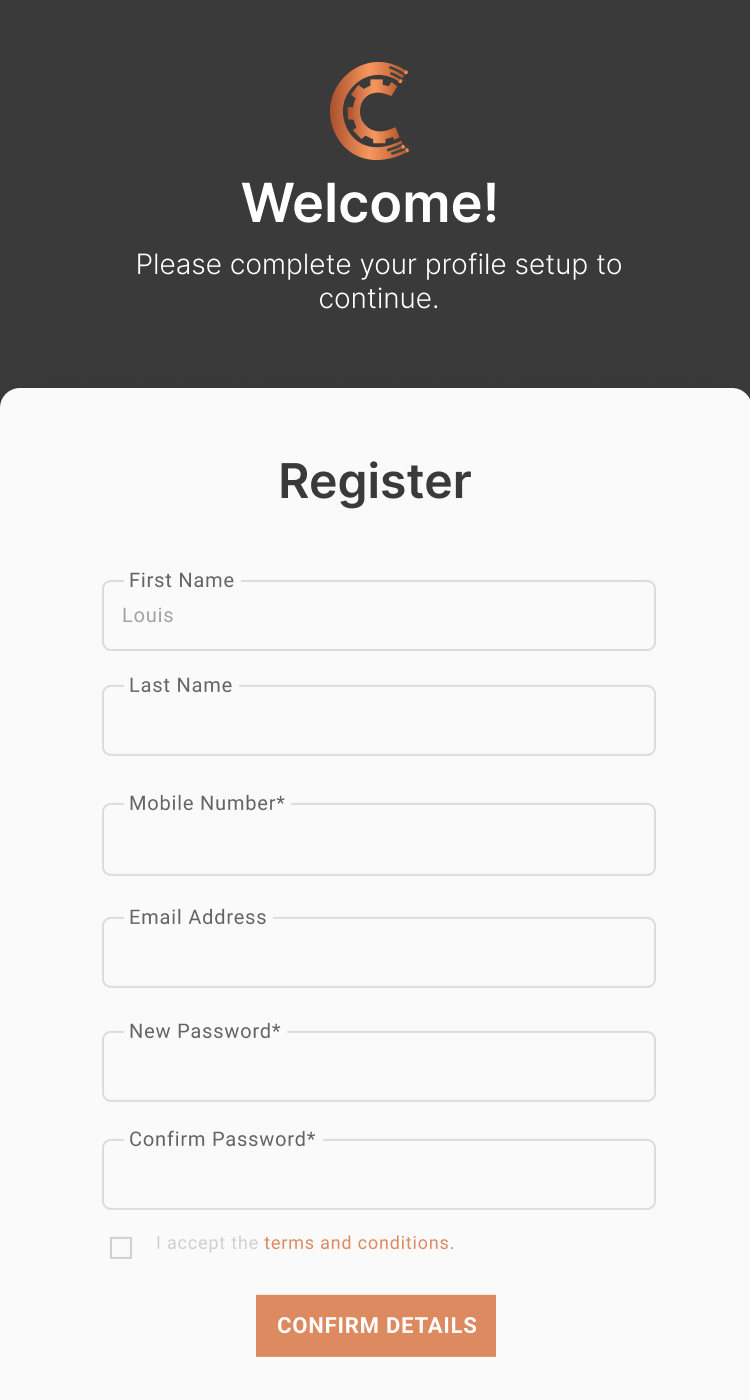The image size is (750, 1400).
Task: Tap the Email Address field
Action: coord(378,953)
